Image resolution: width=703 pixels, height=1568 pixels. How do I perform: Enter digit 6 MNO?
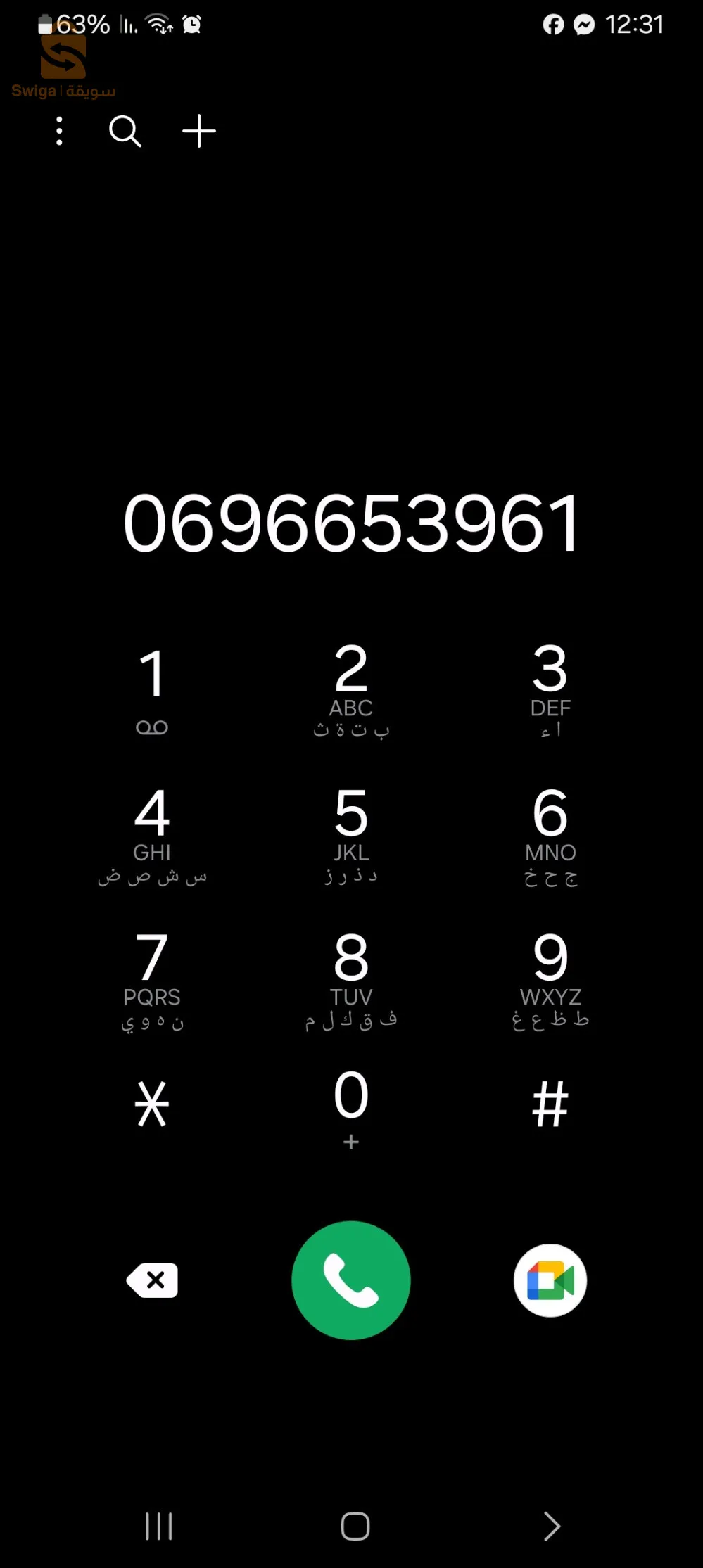550,834
